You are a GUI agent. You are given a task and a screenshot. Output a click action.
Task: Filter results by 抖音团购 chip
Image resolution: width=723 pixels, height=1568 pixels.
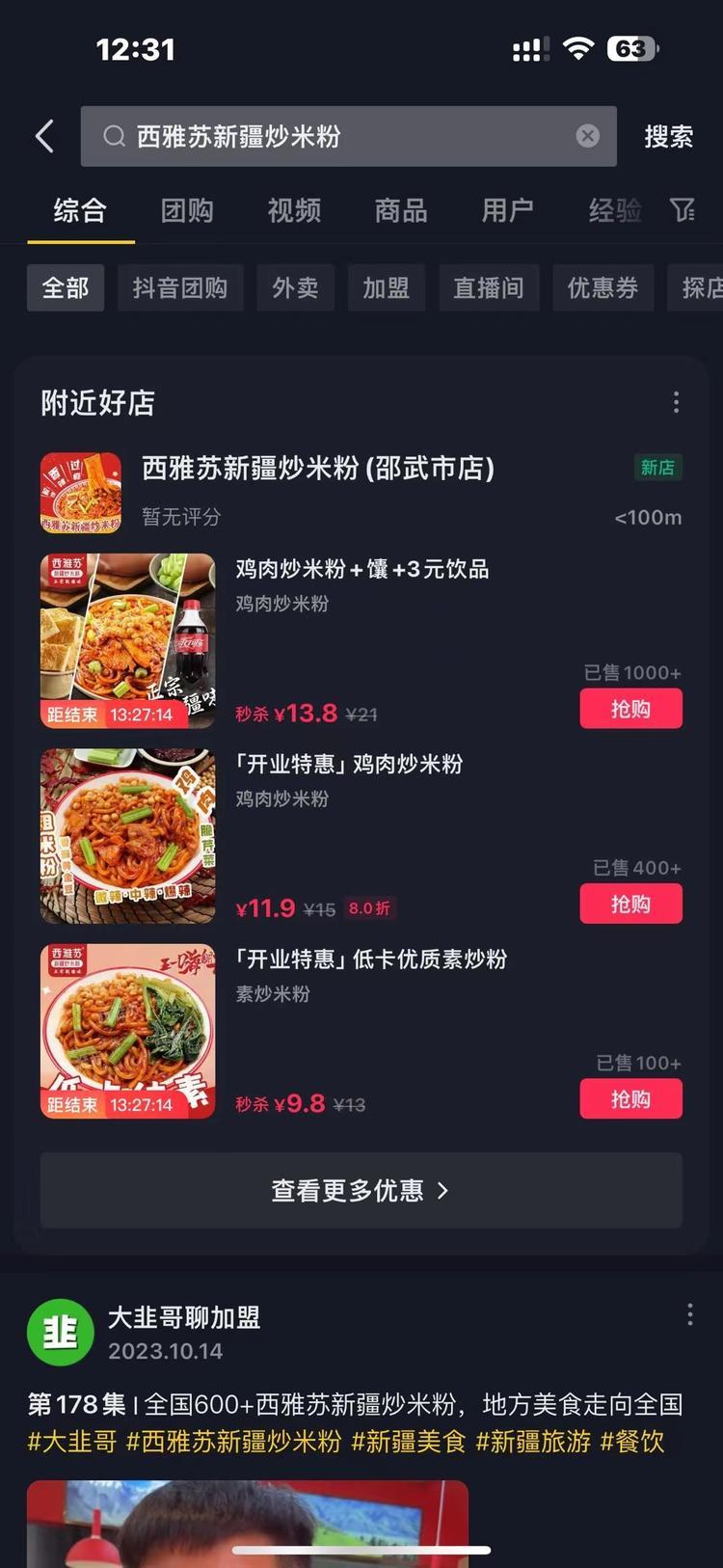[180, 287]
